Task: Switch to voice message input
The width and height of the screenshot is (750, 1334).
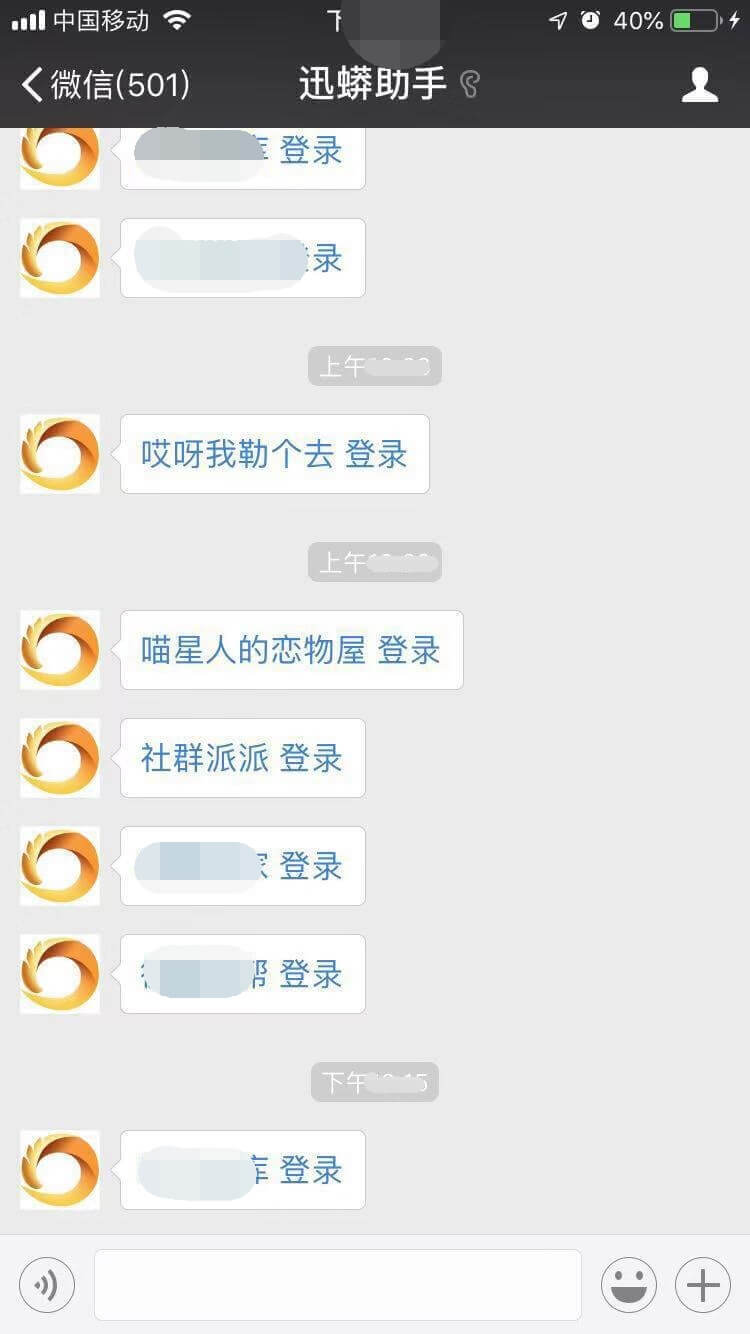Action: pos(47,1284)
